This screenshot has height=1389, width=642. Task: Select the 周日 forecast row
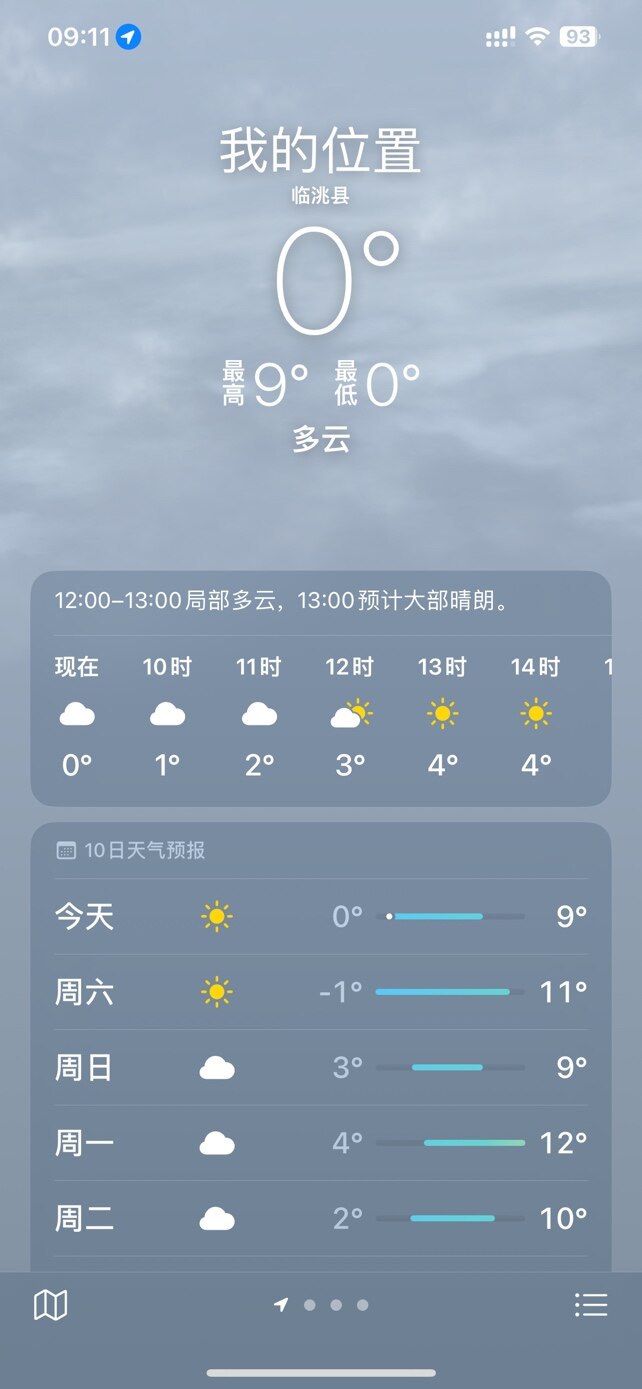pyautogui.click(x=321, y=1067)
